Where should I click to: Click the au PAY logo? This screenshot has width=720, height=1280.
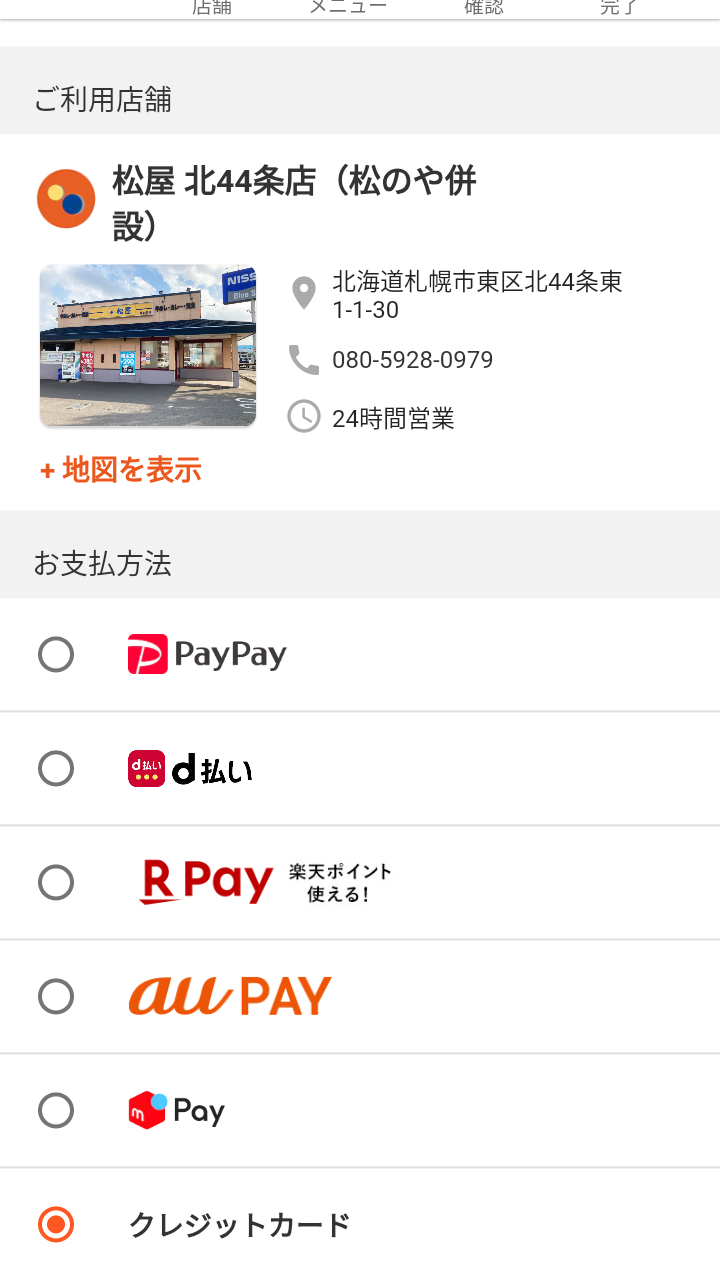tap(229, 996)
